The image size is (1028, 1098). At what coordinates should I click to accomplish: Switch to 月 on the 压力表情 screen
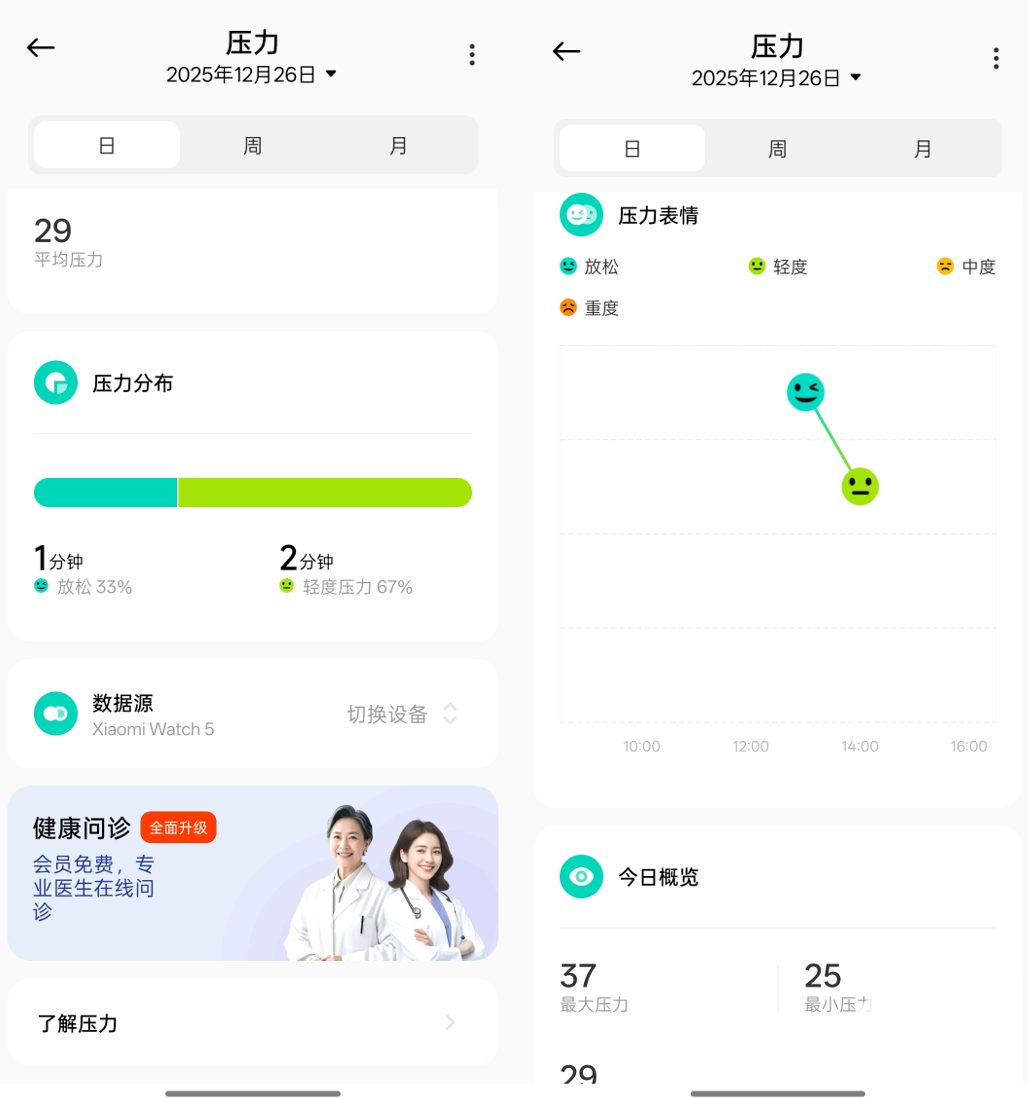pos(922,149)
